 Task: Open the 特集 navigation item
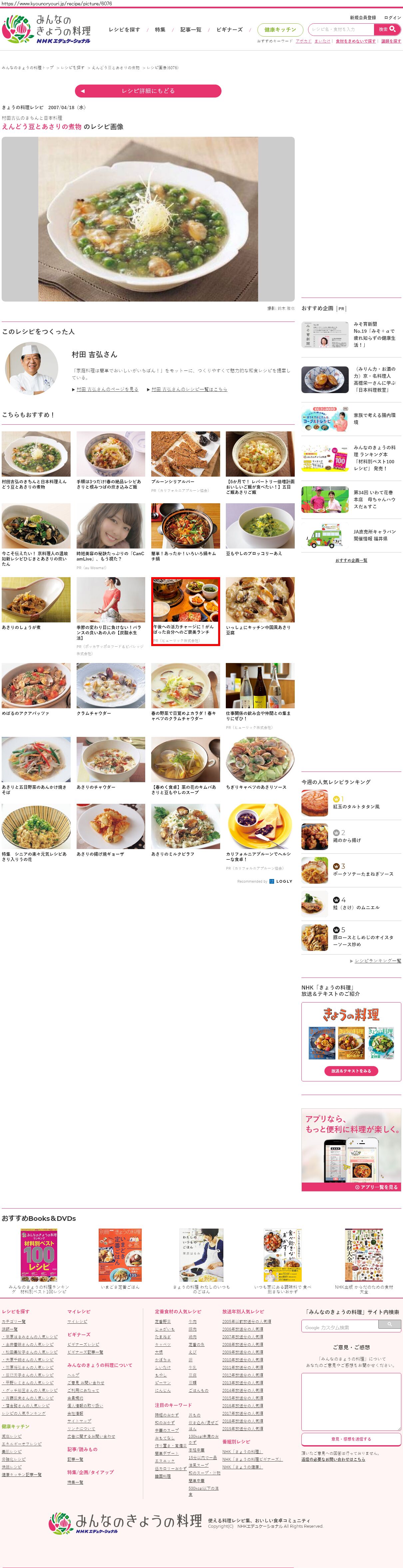(160, 29)
